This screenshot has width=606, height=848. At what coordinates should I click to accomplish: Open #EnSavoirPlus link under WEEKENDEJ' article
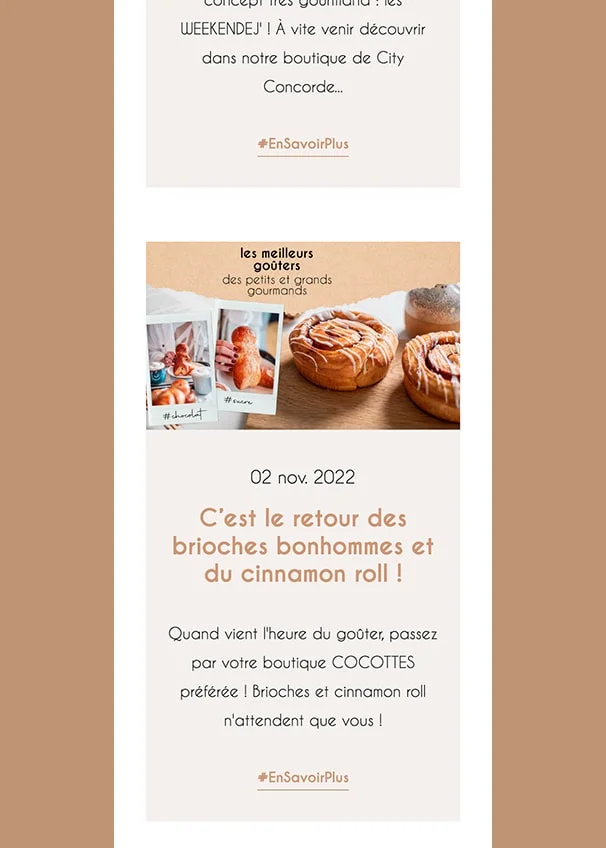tap(303, 144)
